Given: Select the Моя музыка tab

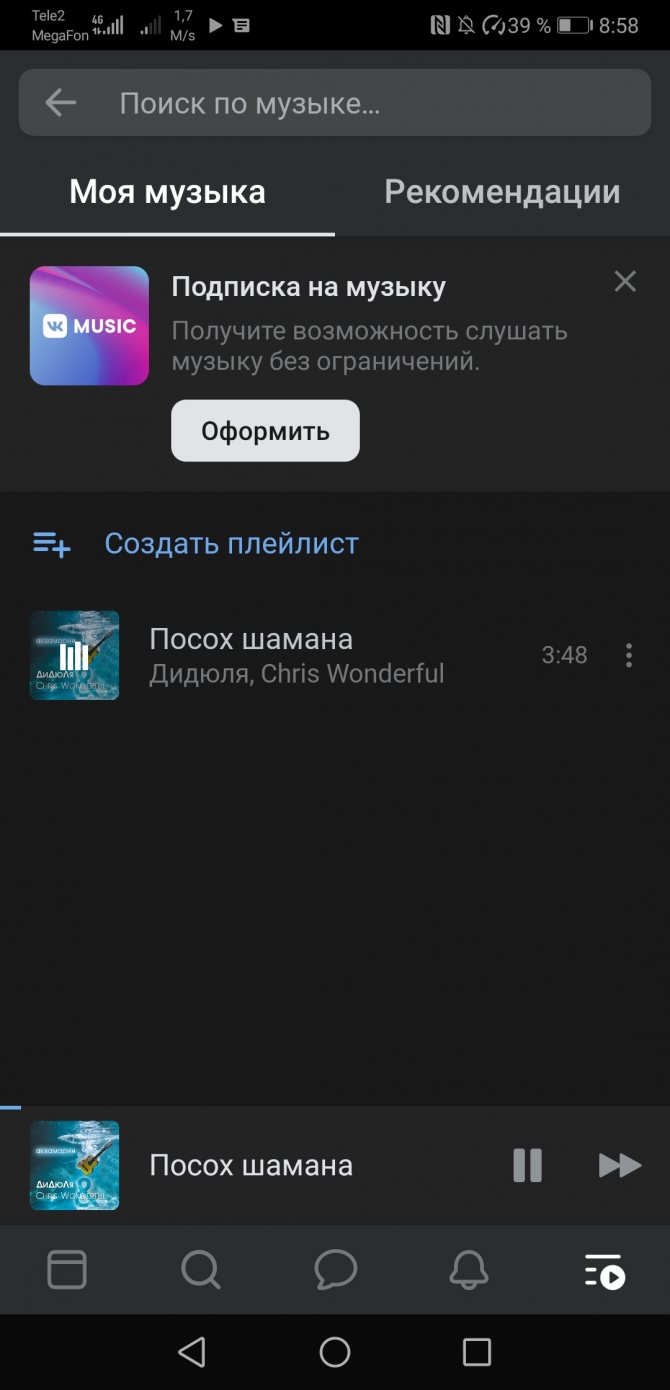Looking at the screenshot, I should click(167, 192).
